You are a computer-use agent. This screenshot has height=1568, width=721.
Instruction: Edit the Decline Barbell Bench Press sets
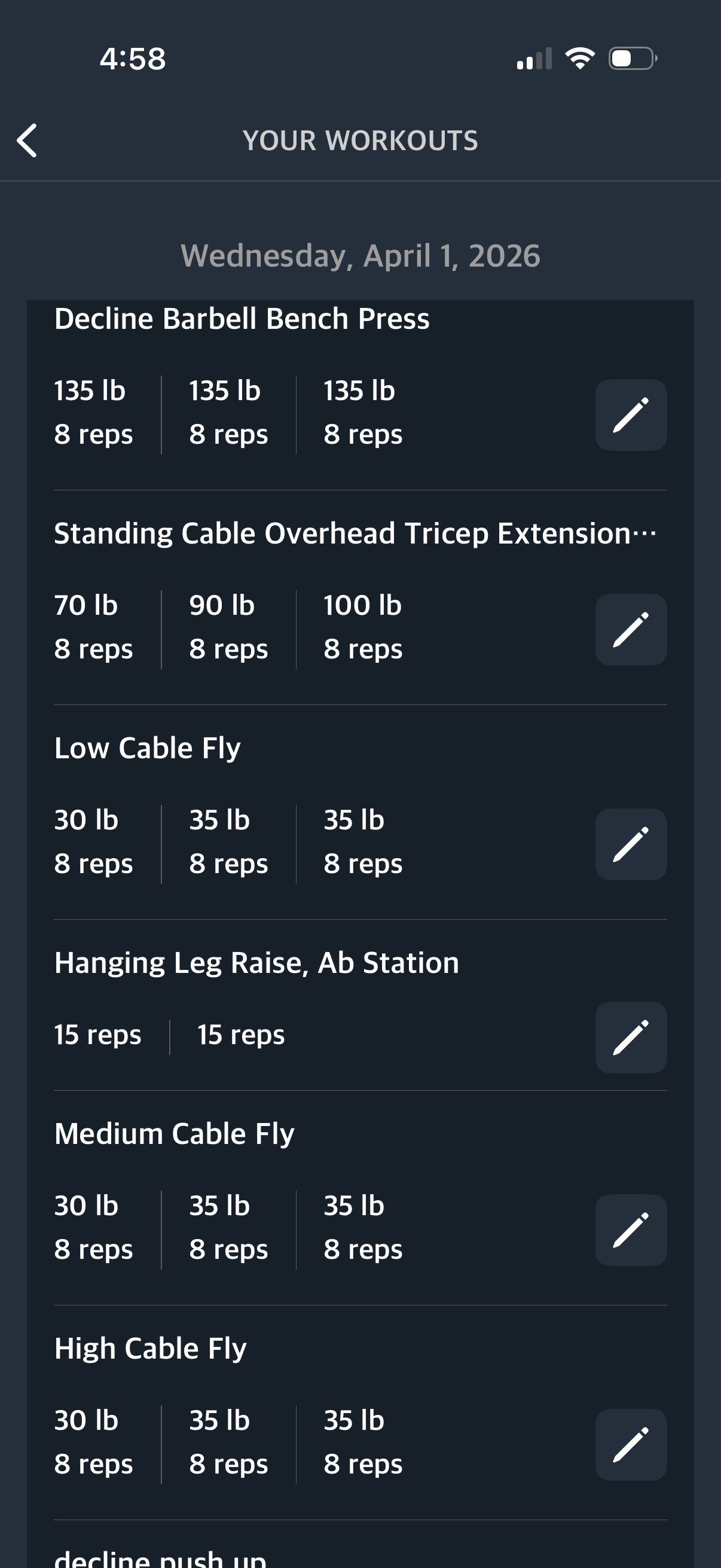pos(630,415)
